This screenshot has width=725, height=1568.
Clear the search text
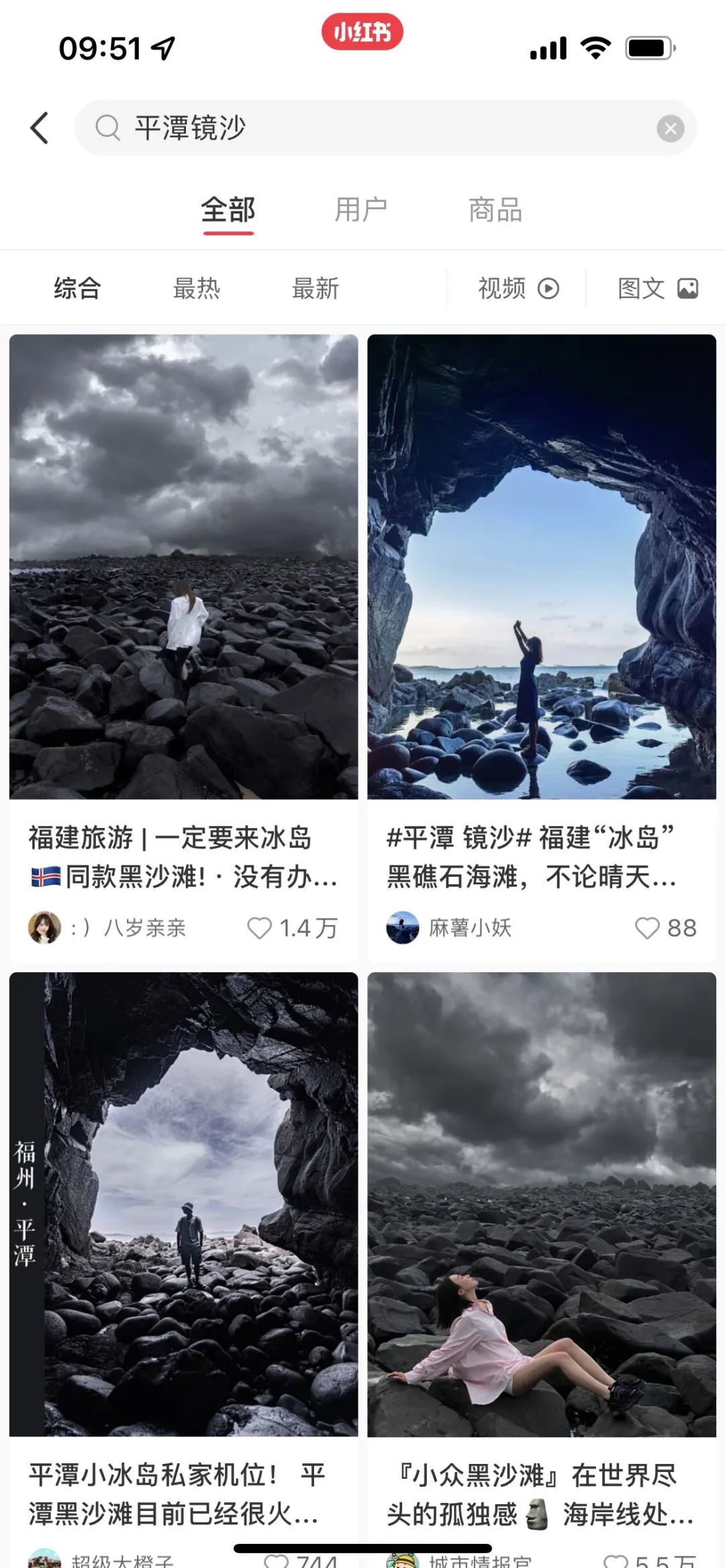pos(670,128)
